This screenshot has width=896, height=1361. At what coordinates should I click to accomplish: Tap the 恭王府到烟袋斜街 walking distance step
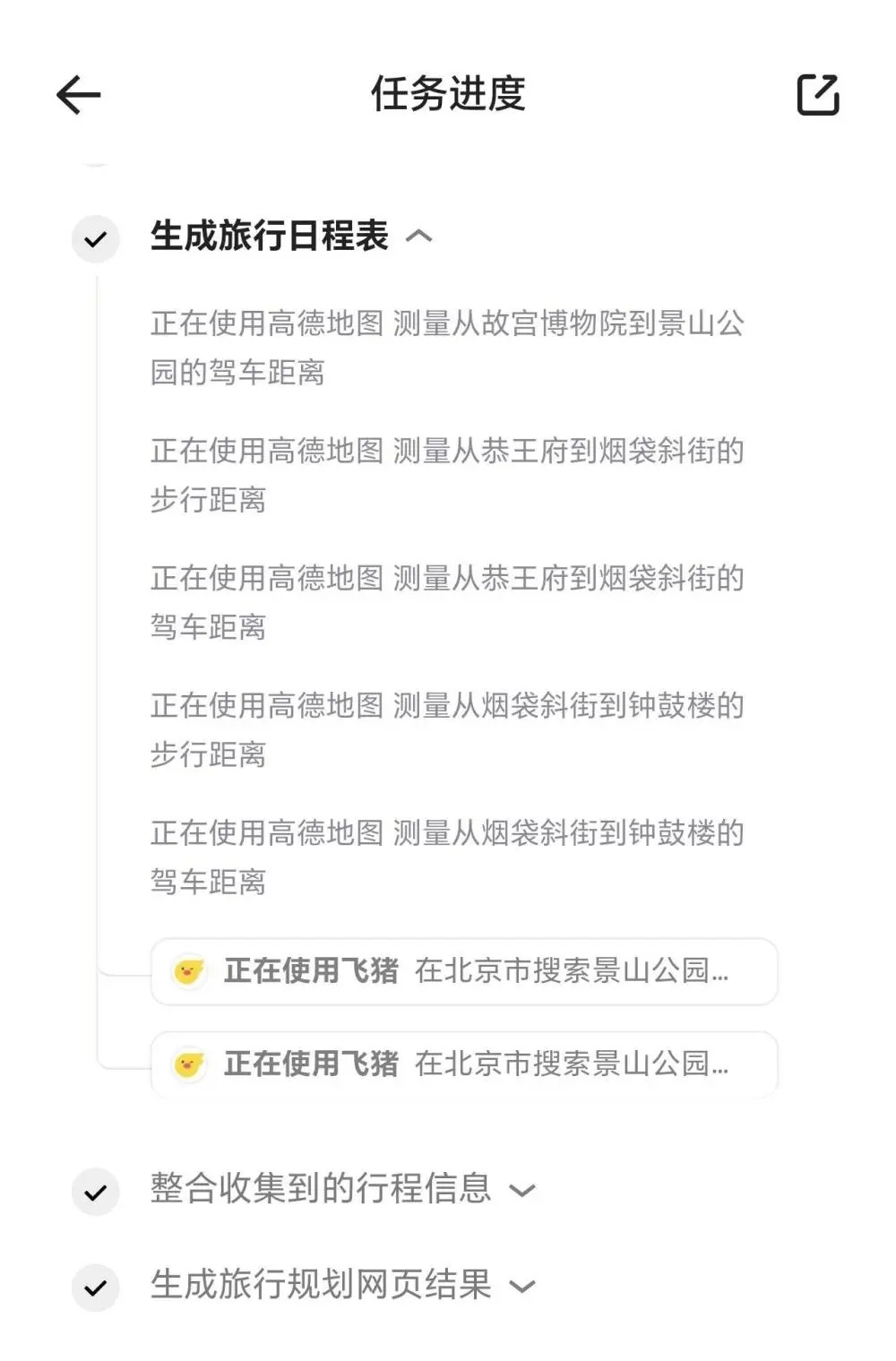[x=448, y=477]
